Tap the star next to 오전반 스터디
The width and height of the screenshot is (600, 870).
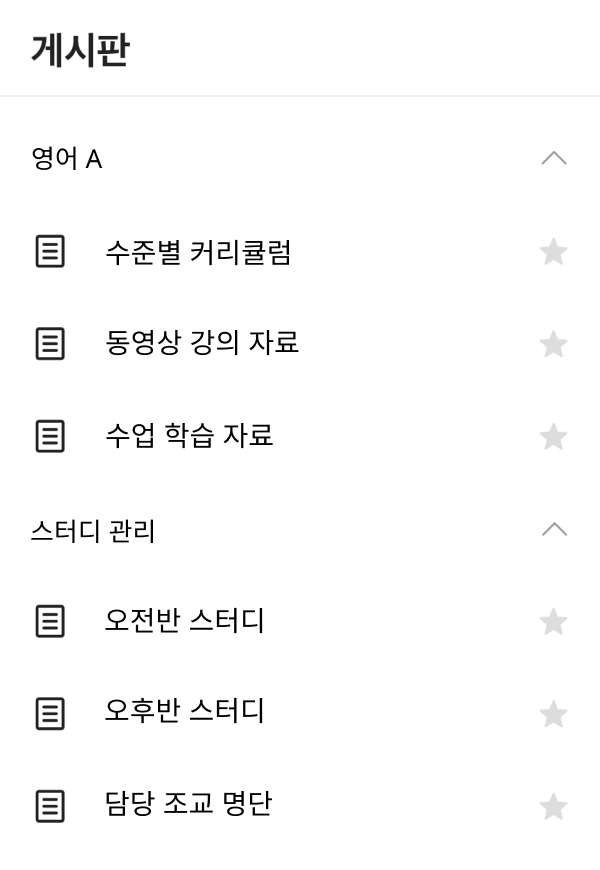(x=553, y=622)
